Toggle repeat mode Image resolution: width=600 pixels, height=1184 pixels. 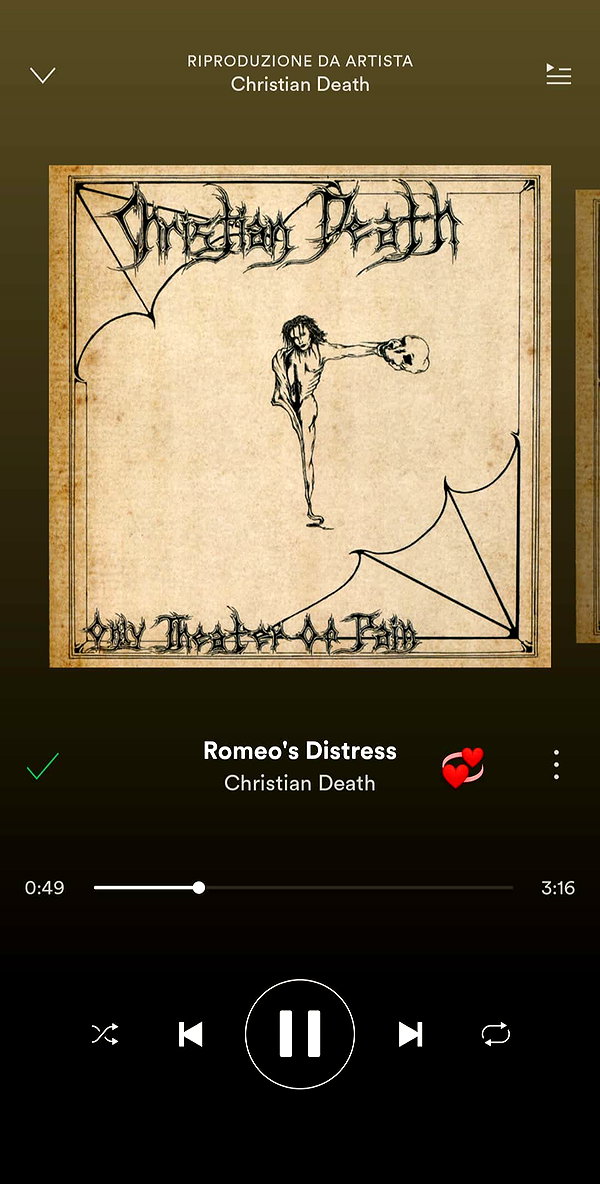(496, 1034)
